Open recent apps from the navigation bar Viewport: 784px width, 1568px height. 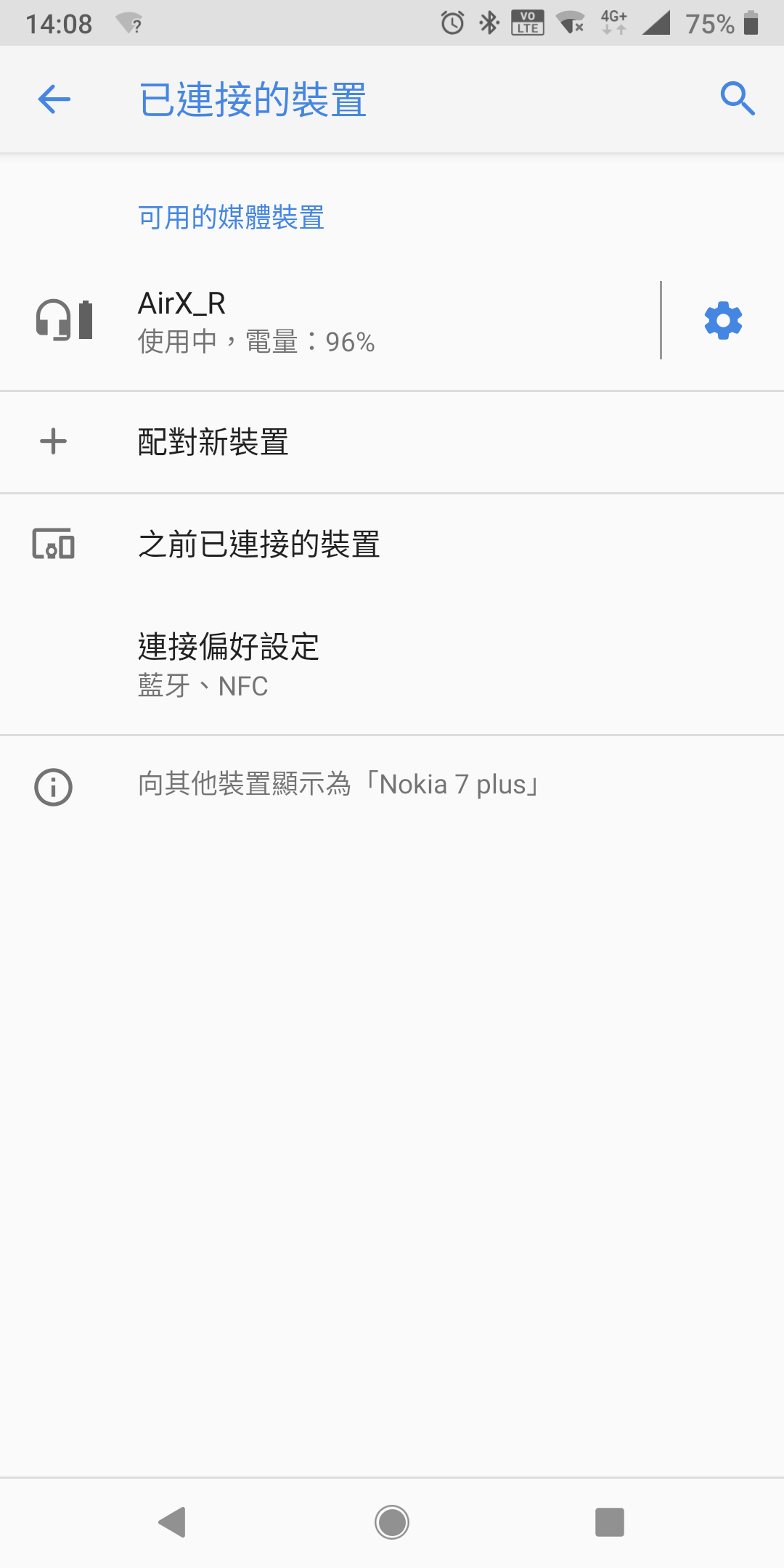(x=610, y=1522)
